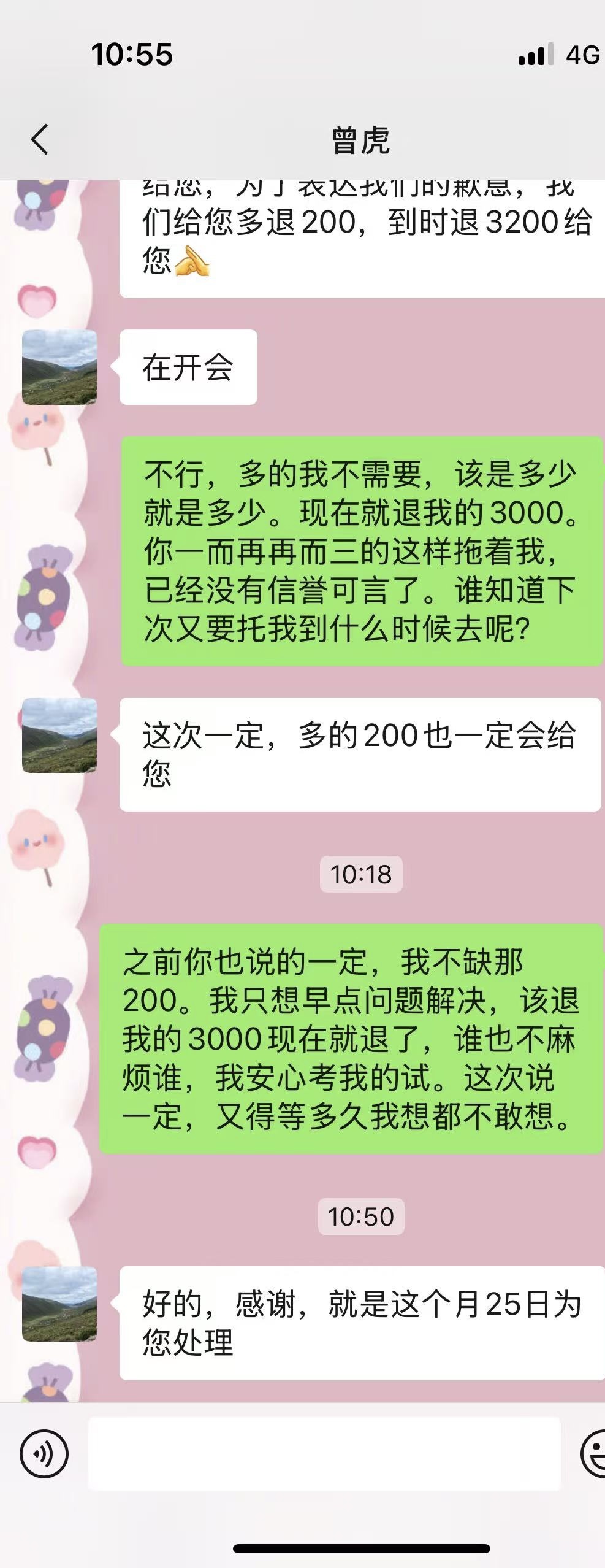Switch to voice message input

point(44,1453)
